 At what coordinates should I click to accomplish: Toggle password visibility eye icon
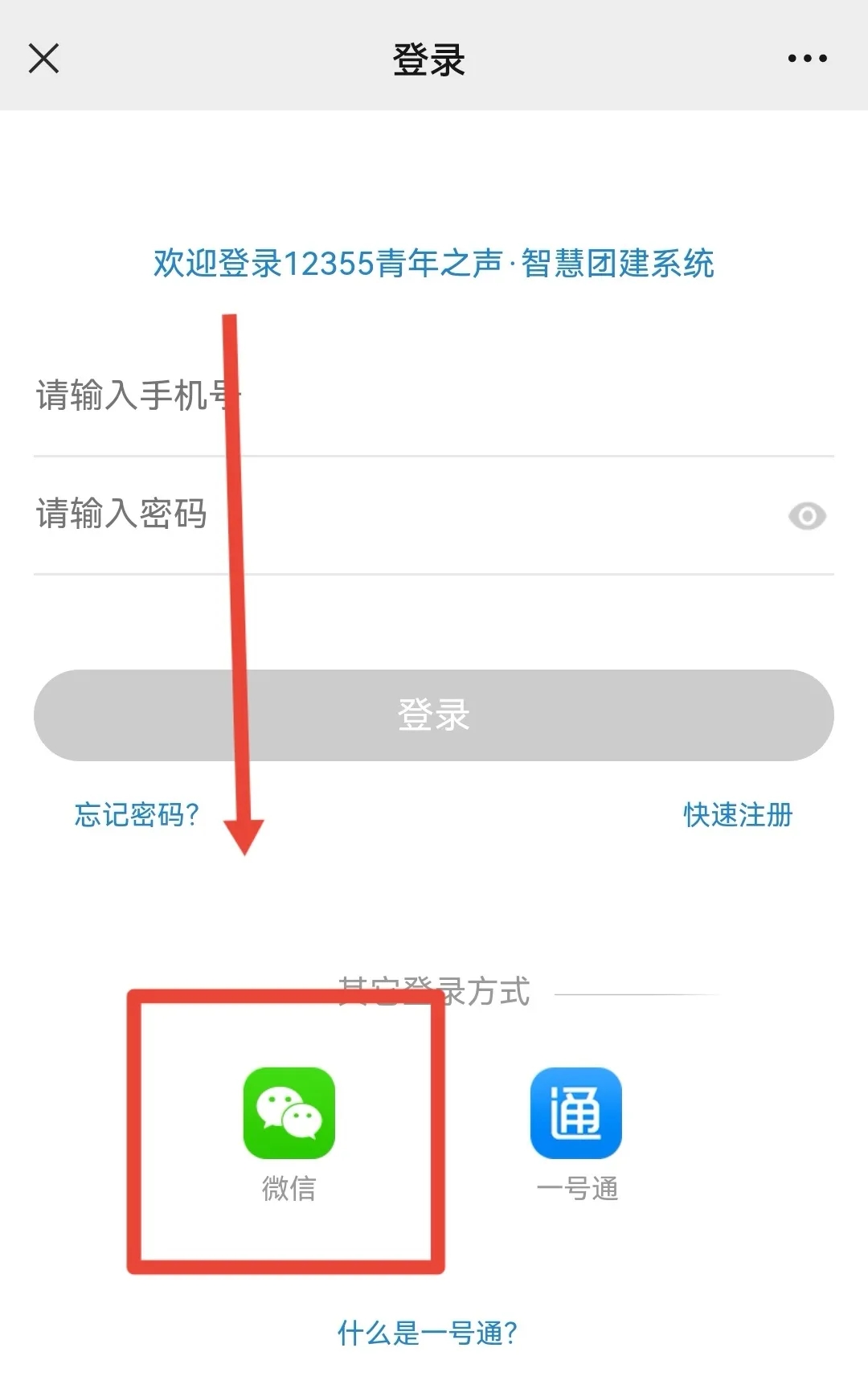point(807,515)
